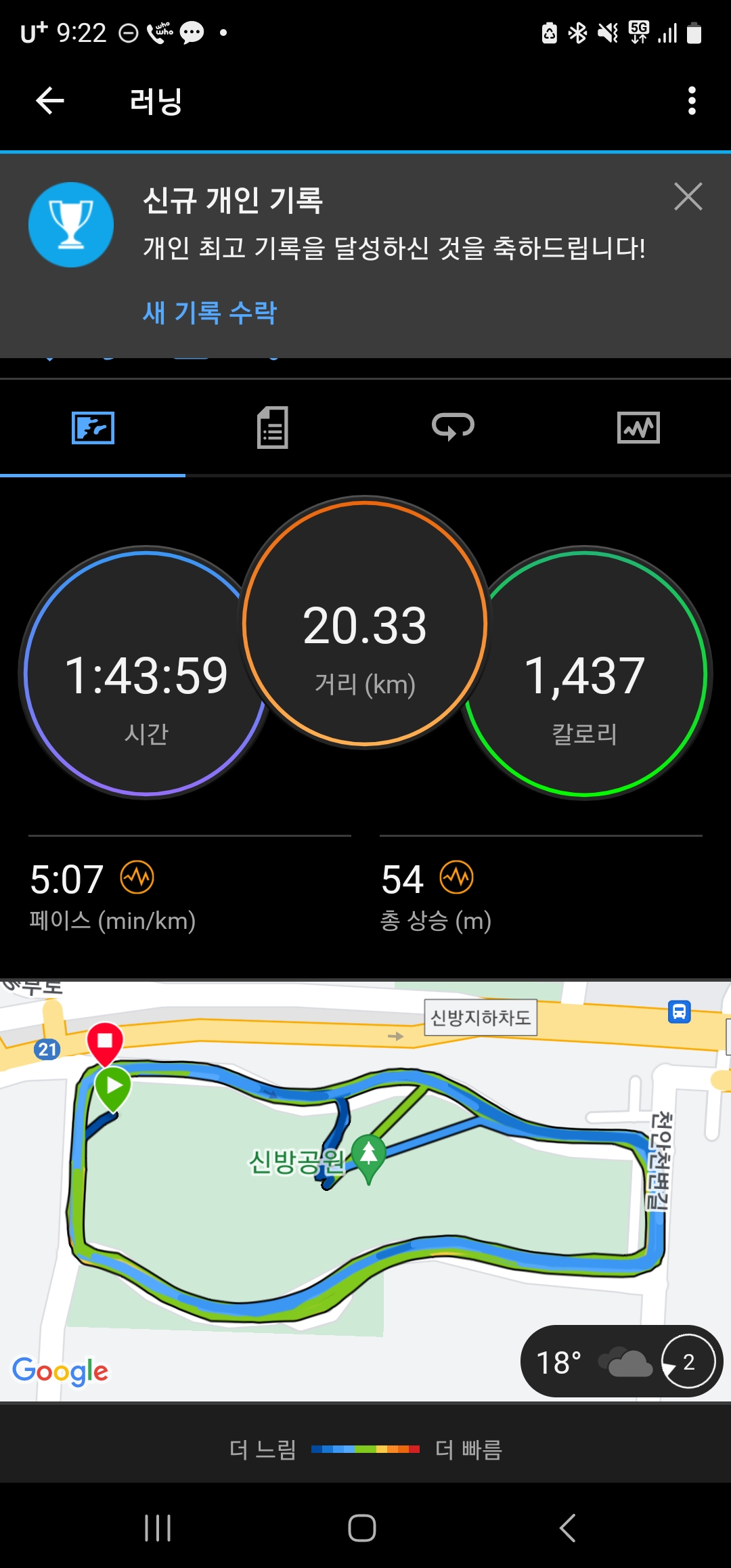The image size is (731, 1568).
Task: Accept the new record via 새 기록 수락
Action: click(x=209, y=312)
